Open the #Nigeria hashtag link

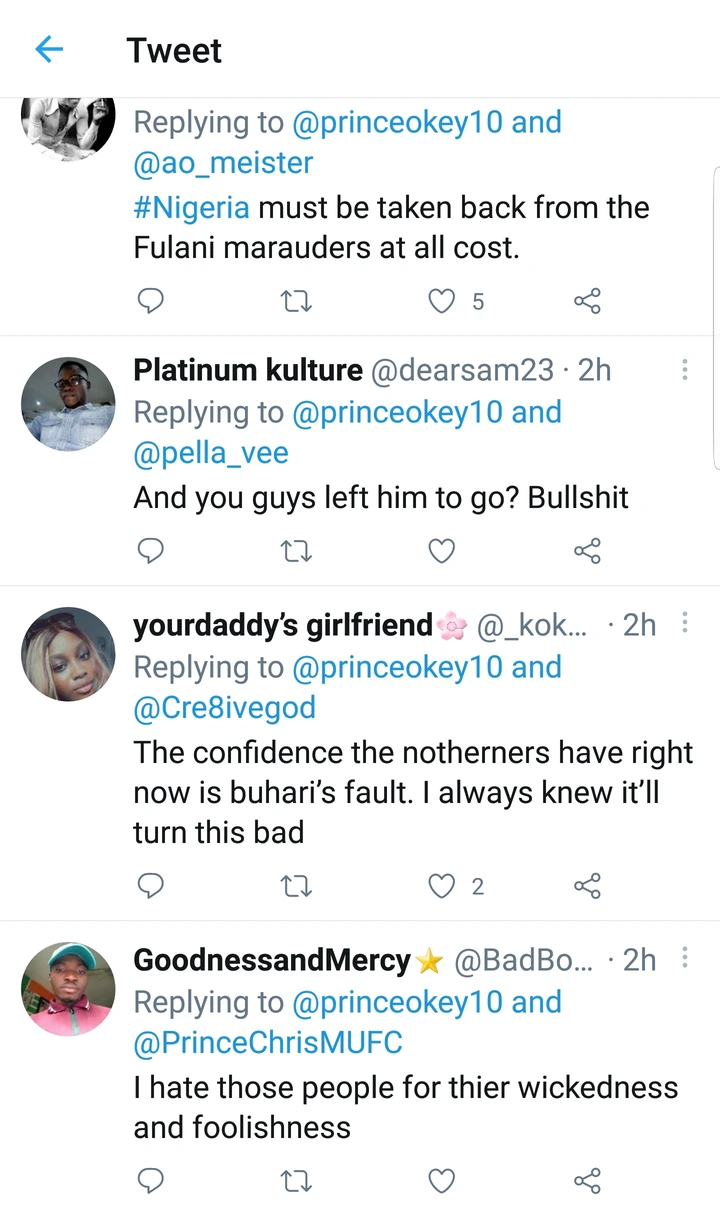point(191,208)
